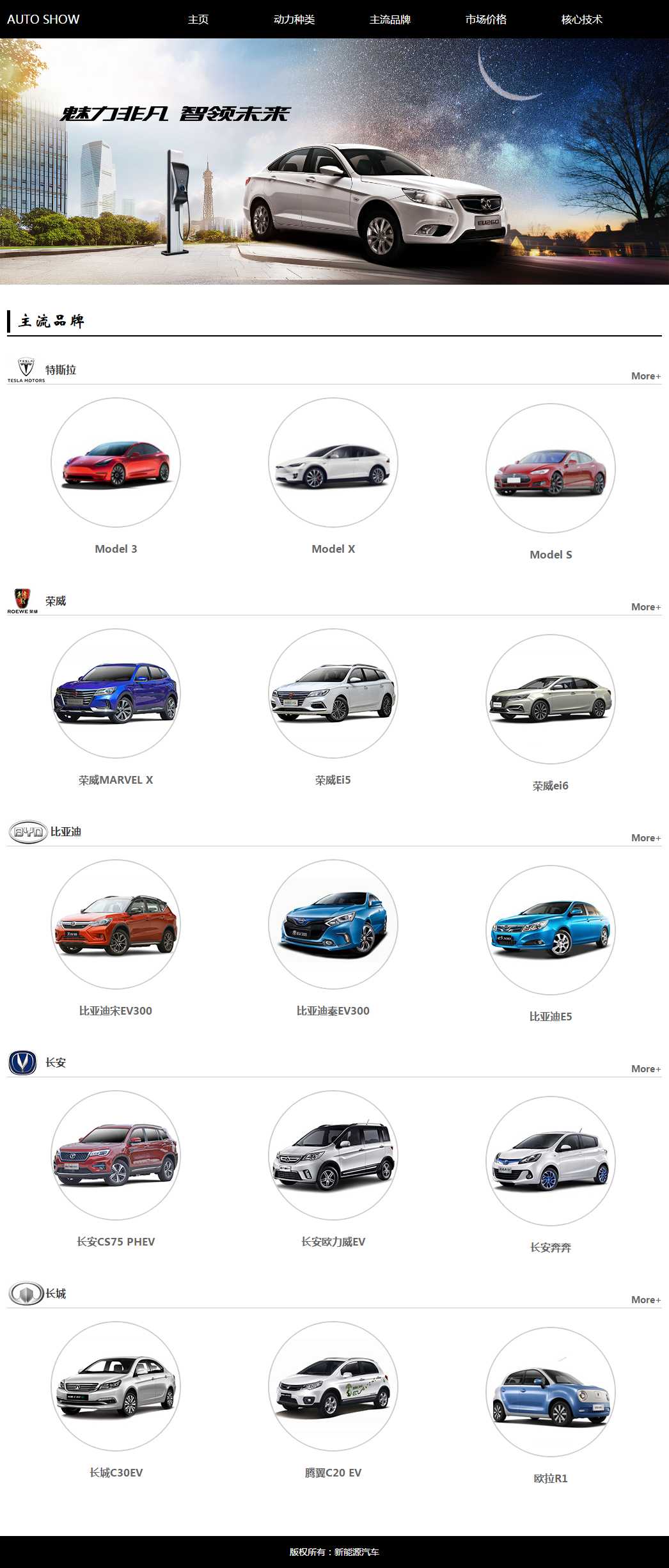Open the 主页 nav item
This screenshot has height=1568, width=669.
[198, 19]
